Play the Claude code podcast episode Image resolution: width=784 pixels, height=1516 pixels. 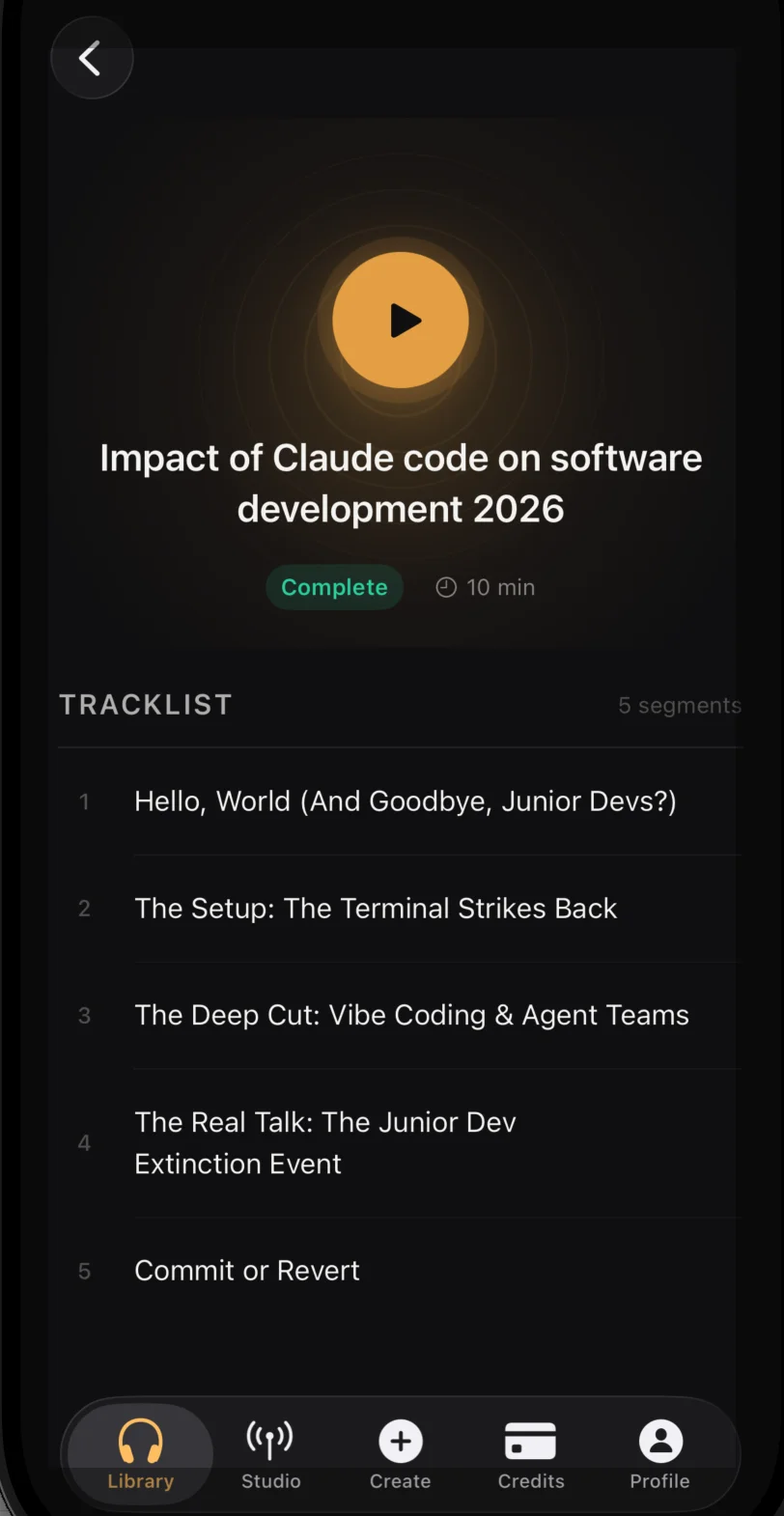pos(401,321)
